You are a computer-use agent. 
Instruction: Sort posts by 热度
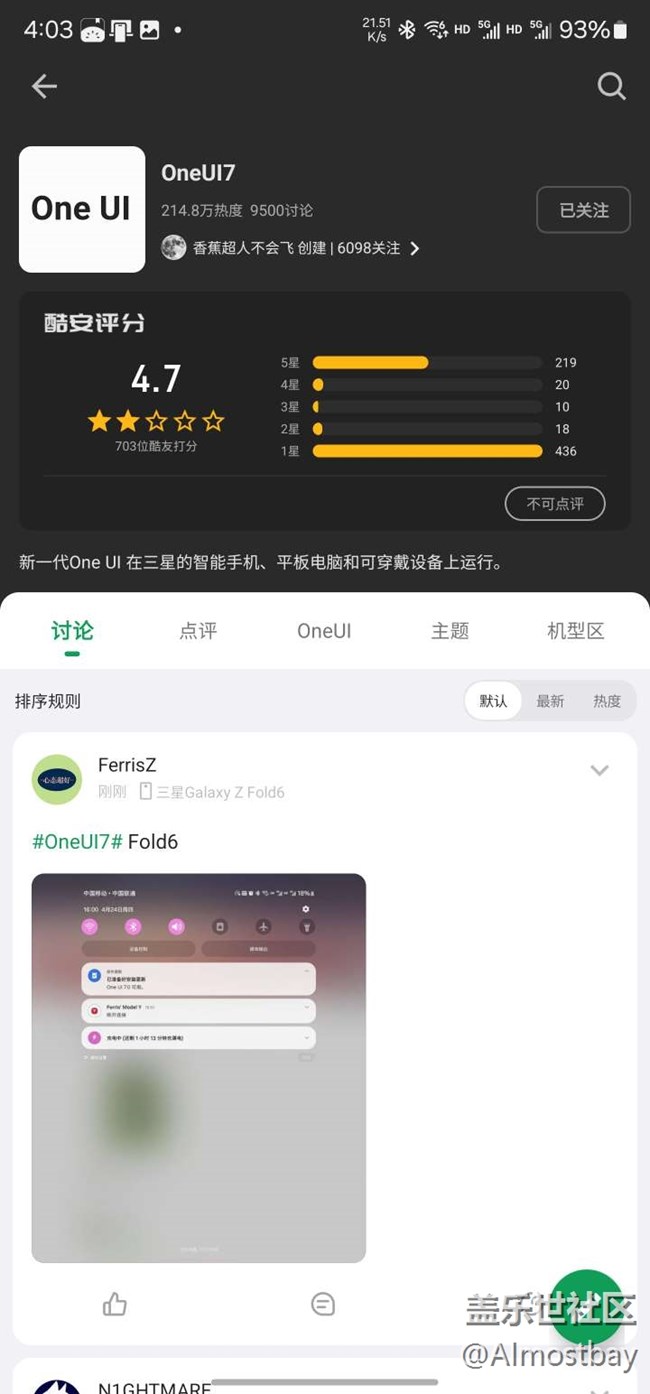pos(607,701)
